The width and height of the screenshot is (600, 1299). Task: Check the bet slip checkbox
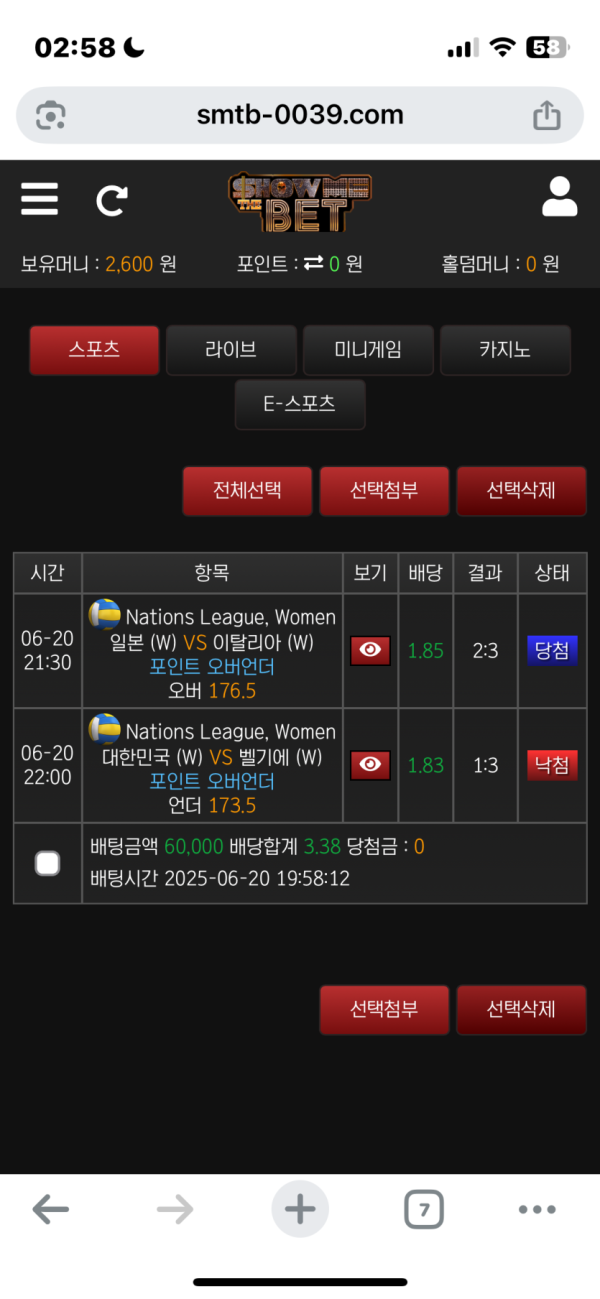(x=47, y=863)
